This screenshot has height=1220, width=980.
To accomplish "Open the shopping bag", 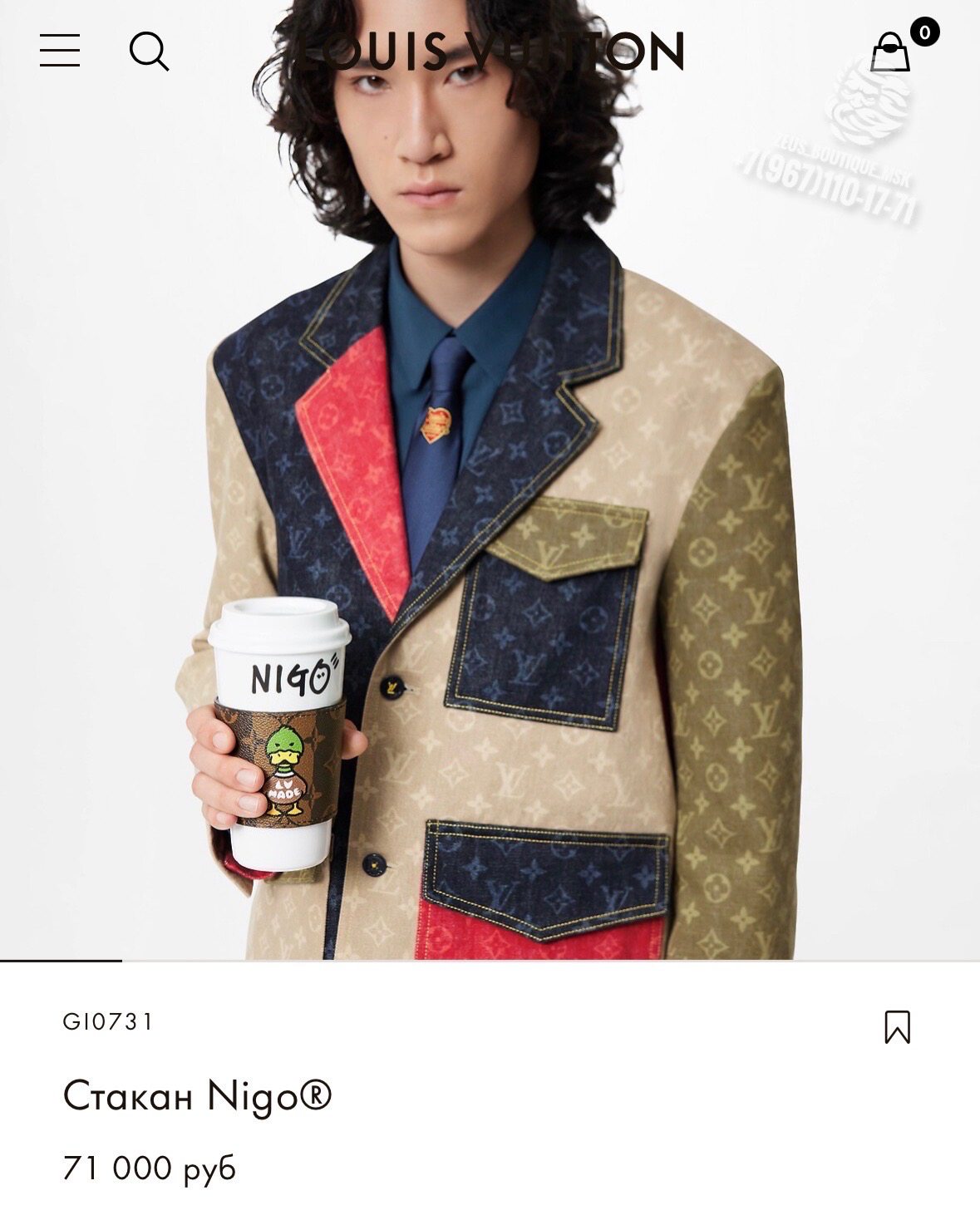I will click(890, 52).
